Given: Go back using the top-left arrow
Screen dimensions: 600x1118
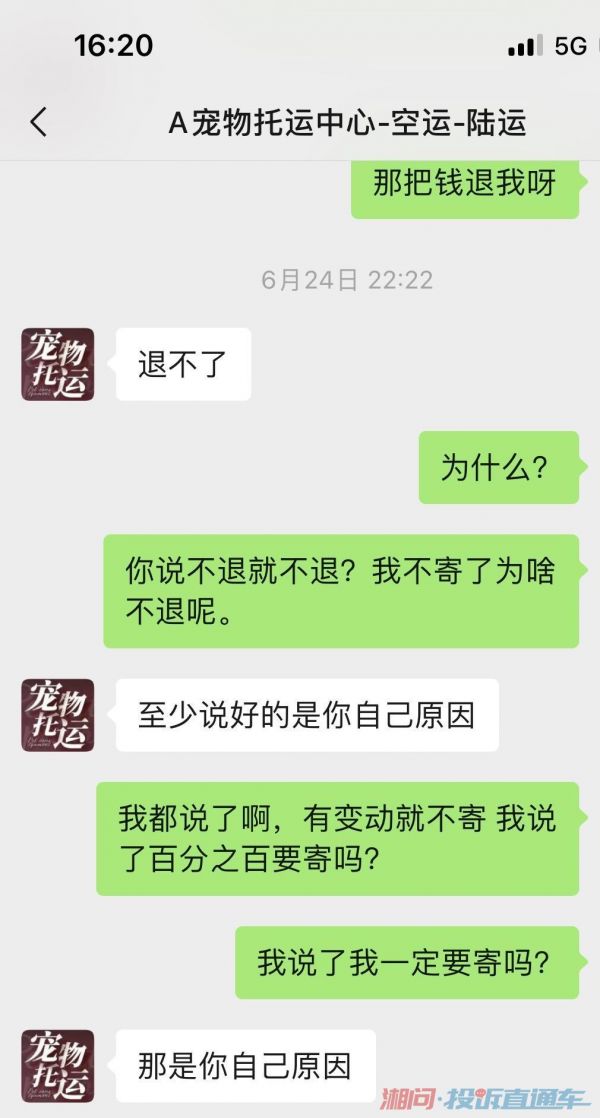Looking at the screenshot, I should click(x=38, y=122).
